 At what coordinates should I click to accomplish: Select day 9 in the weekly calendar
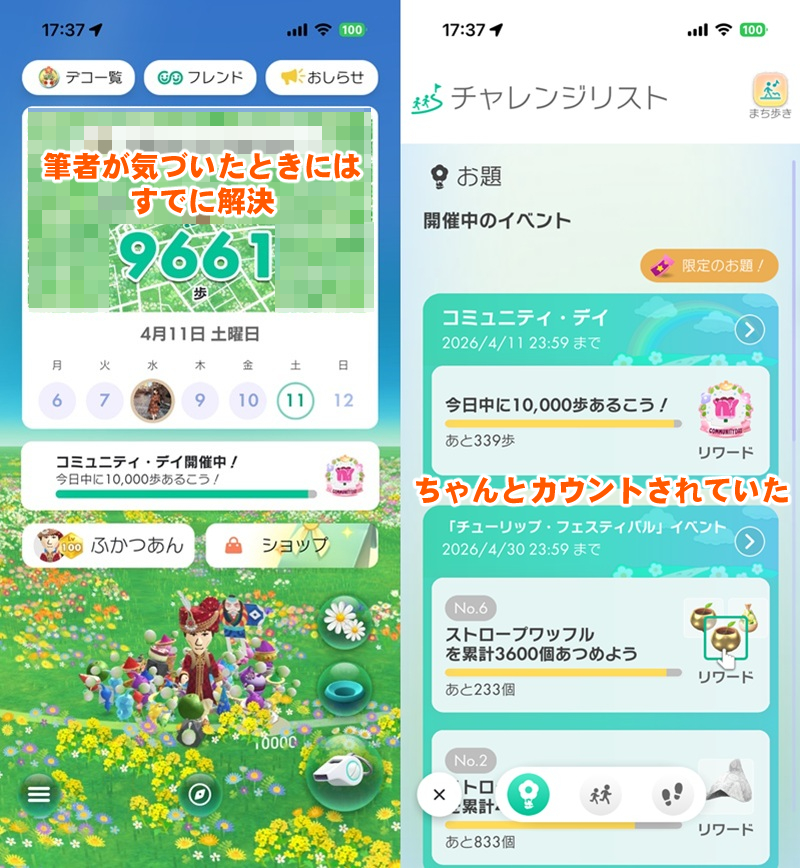199,401
